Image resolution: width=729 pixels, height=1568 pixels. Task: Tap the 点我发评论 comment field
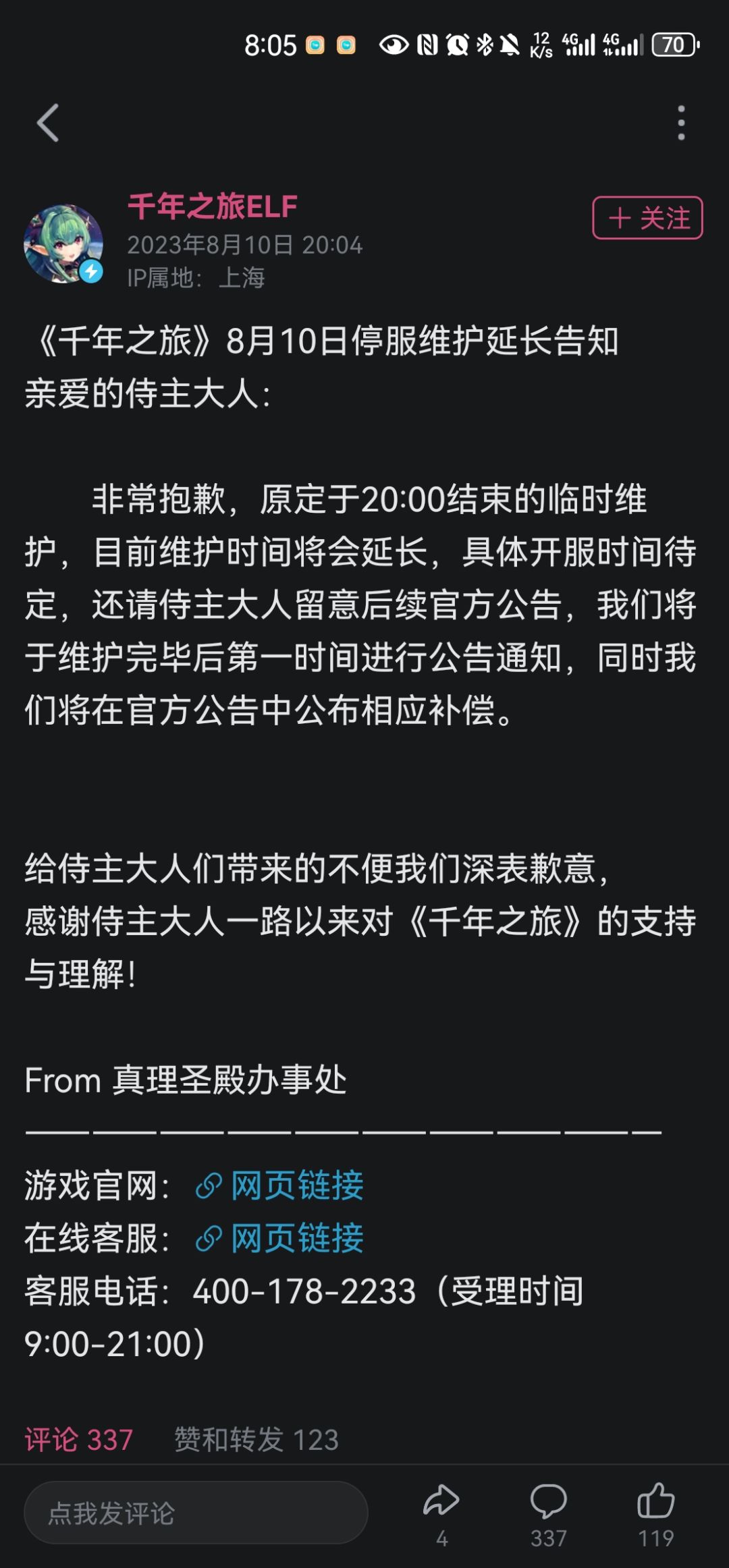point(196,1513)
